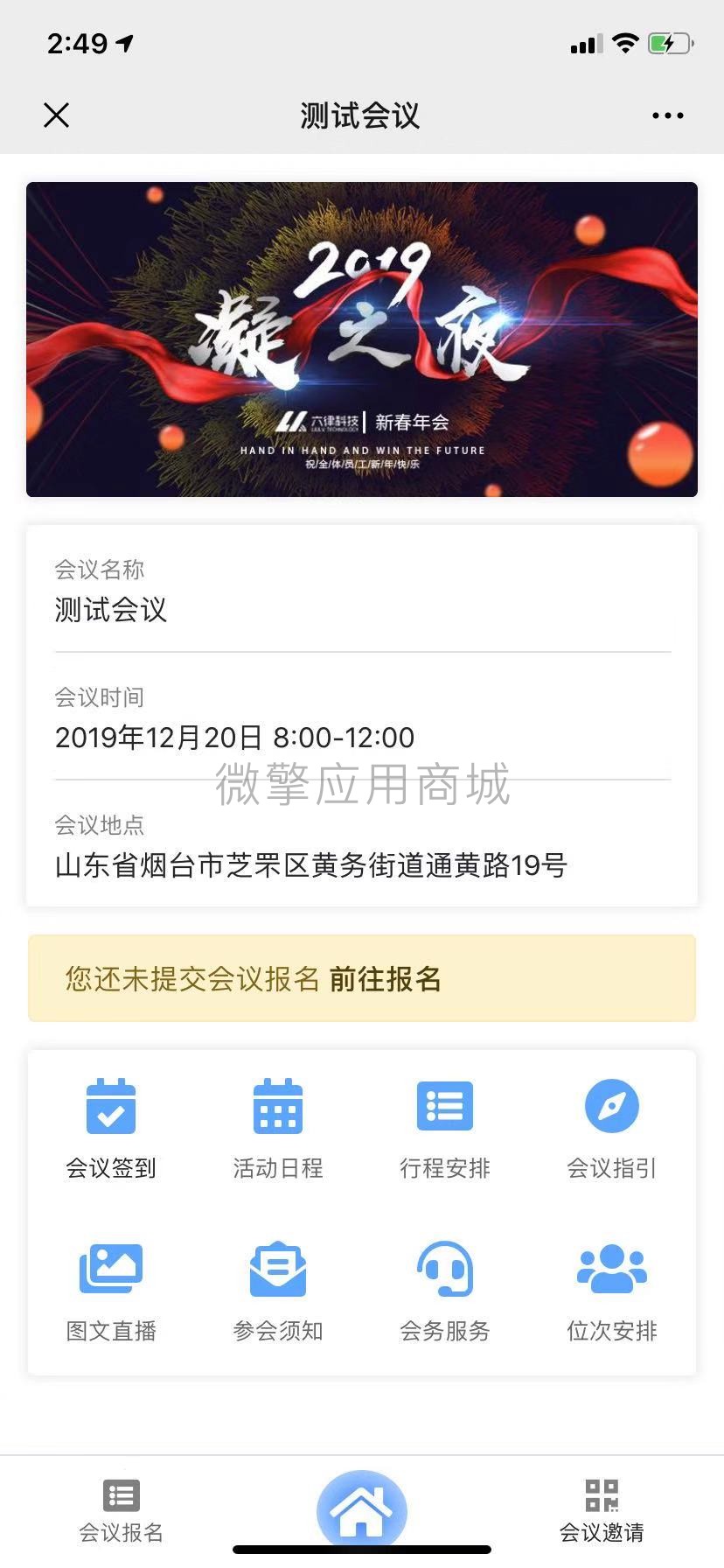This screenshot has height=1568, width=724.
Task: Switch to the 会议报名 tab
Action: [x=121, y=1511]
